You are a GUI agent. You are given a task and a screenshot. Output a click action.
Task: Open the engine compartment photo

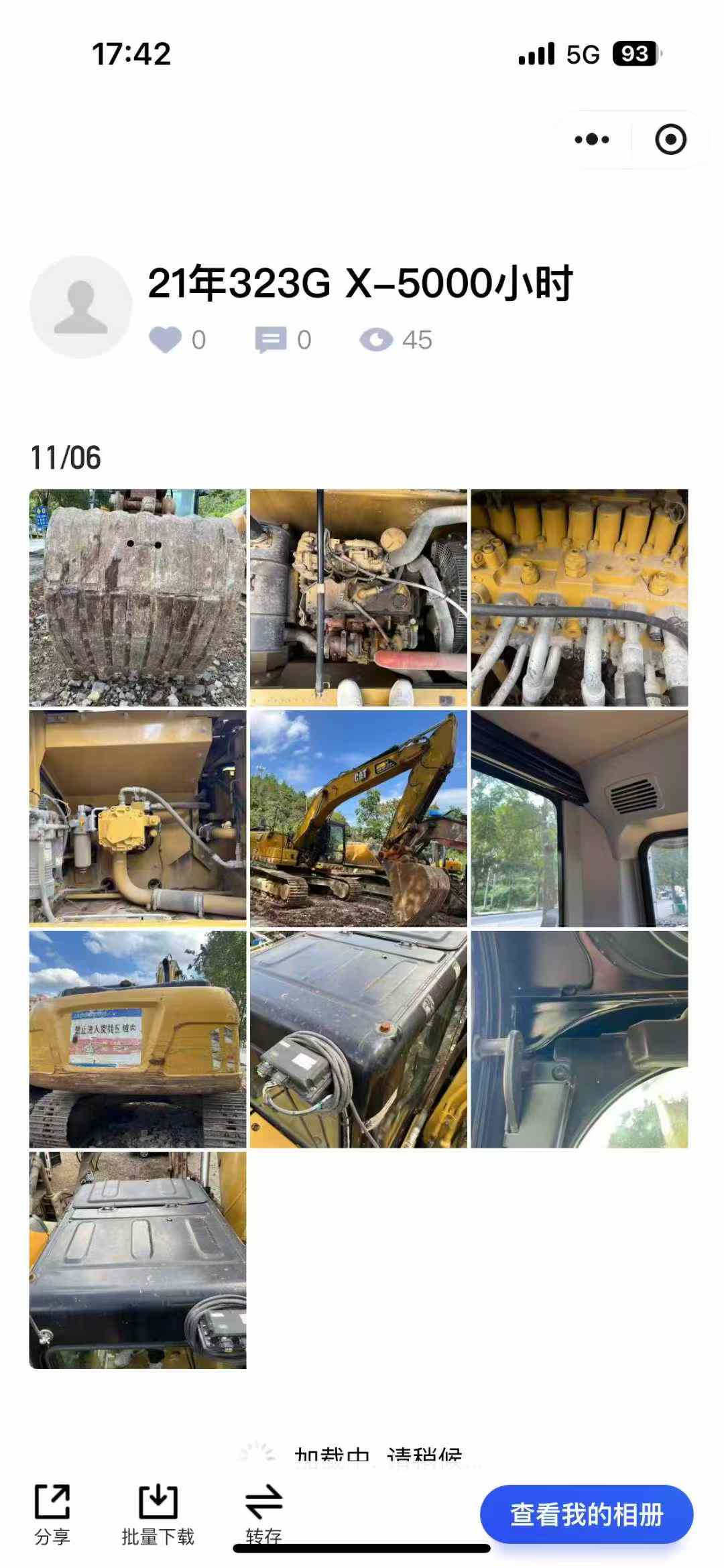pyautogui.click(x=360, y=597)
